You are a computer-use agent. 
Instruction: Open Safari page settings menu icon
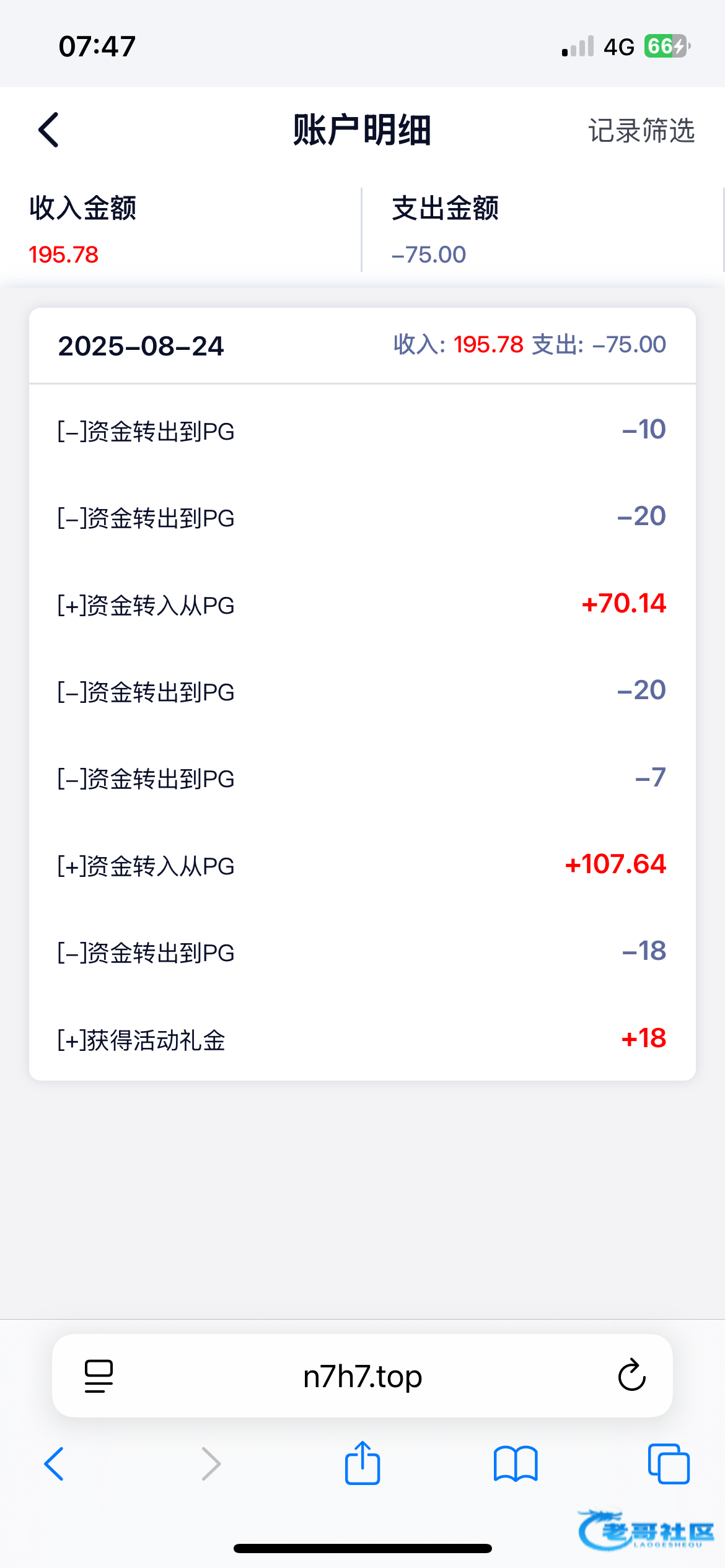point(99,1376)
